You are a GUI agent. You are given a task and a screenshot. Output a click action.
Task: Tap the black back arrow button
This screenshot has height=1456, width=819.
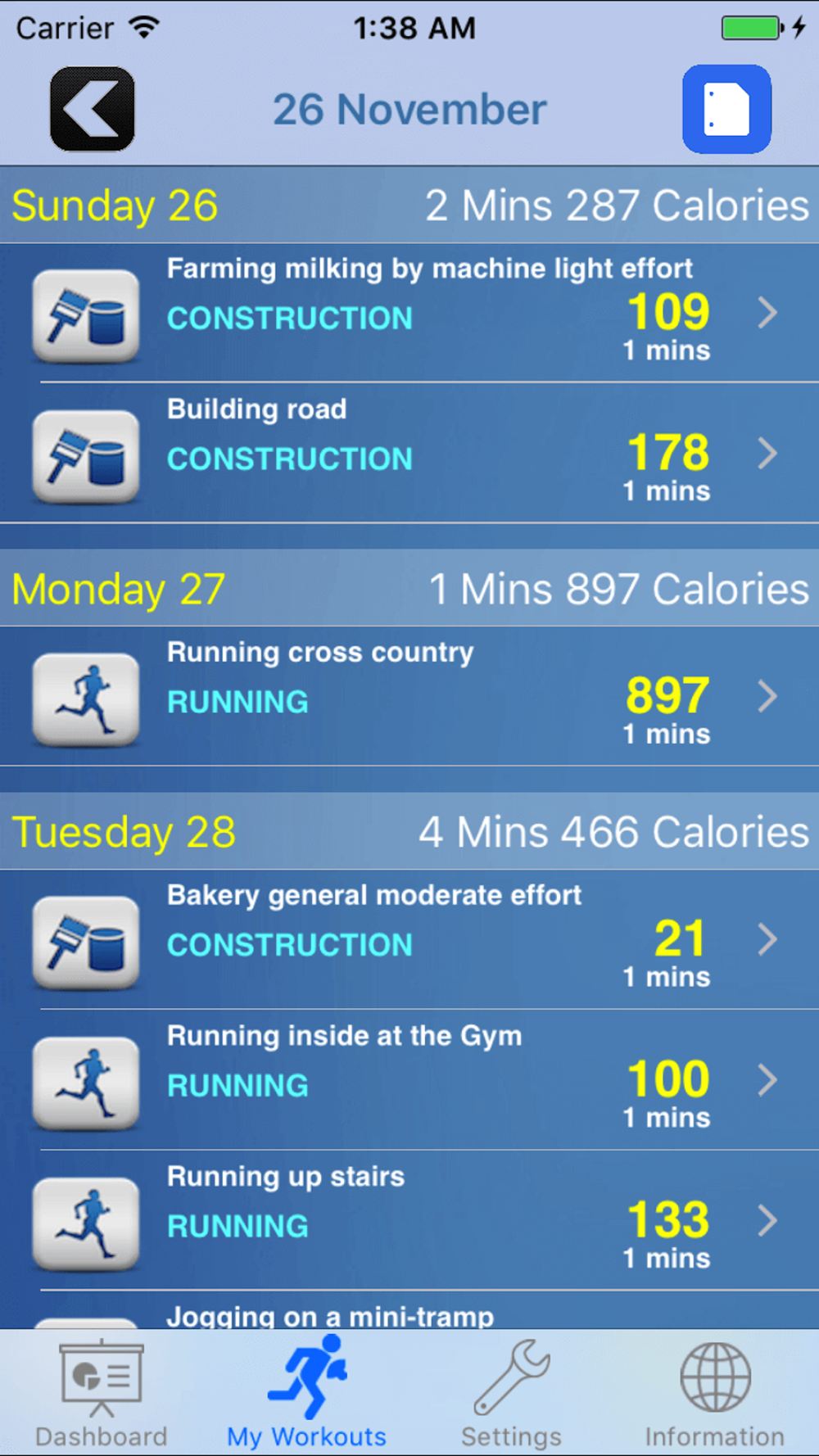[93, 109]
